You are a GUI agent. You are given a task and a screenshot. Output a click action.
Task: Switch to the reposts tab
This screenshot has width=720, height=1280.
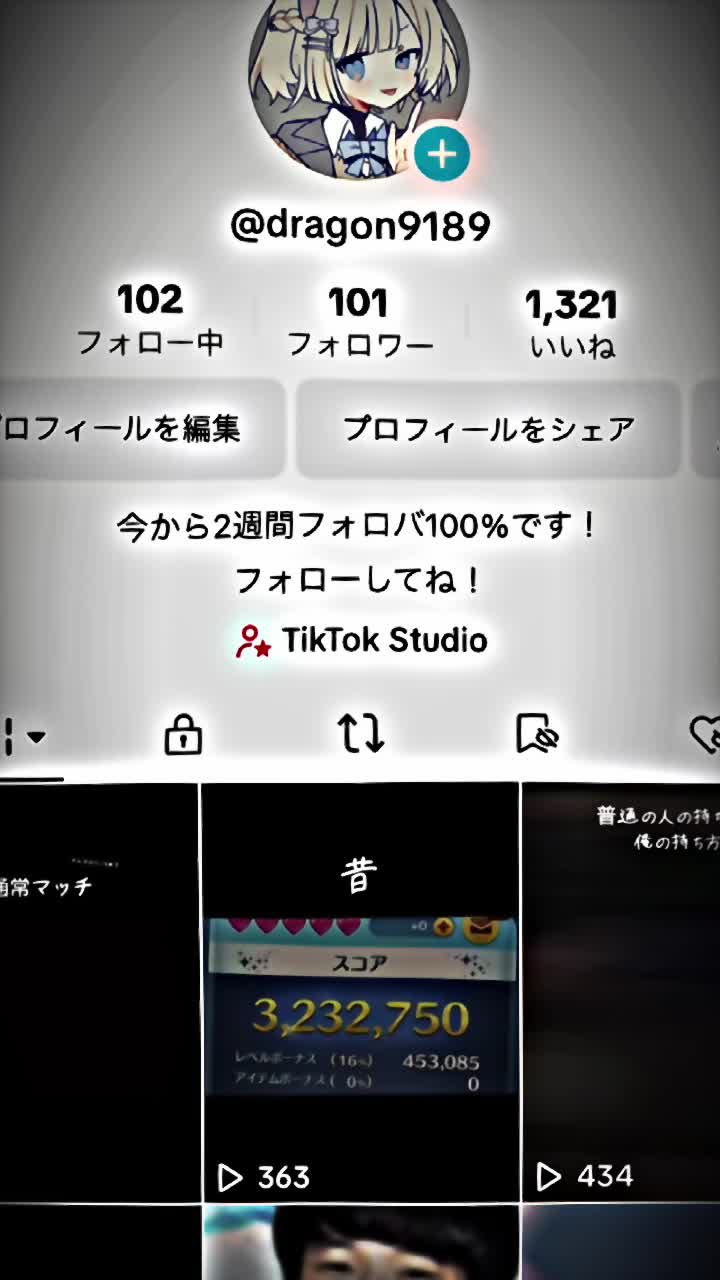pos(360,733)
